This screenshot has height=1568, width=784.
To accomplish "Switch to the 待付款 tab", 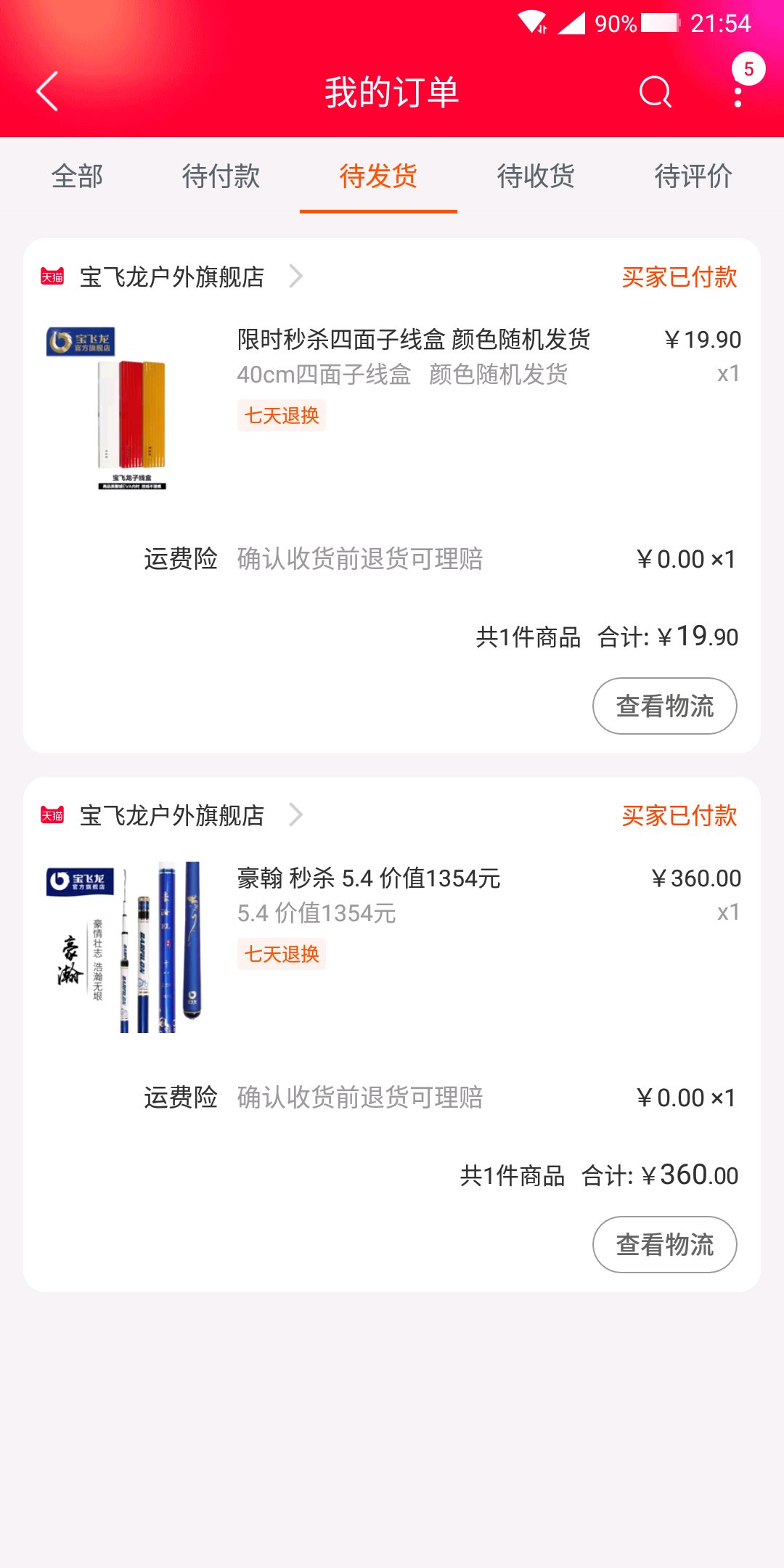I will coord(221,176).
